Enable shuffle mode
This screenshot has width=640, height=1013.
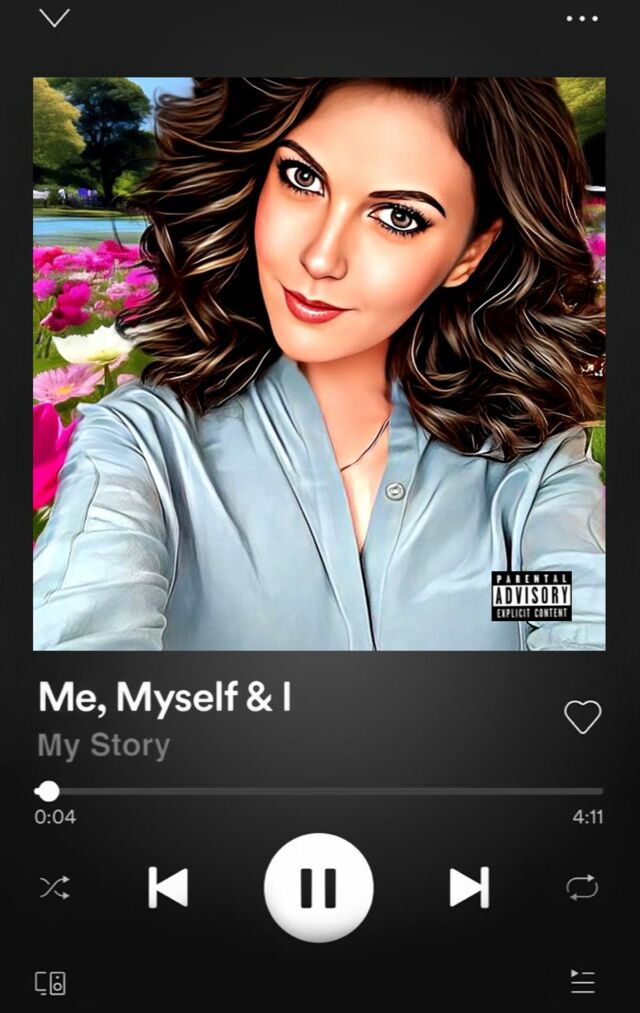53,887
